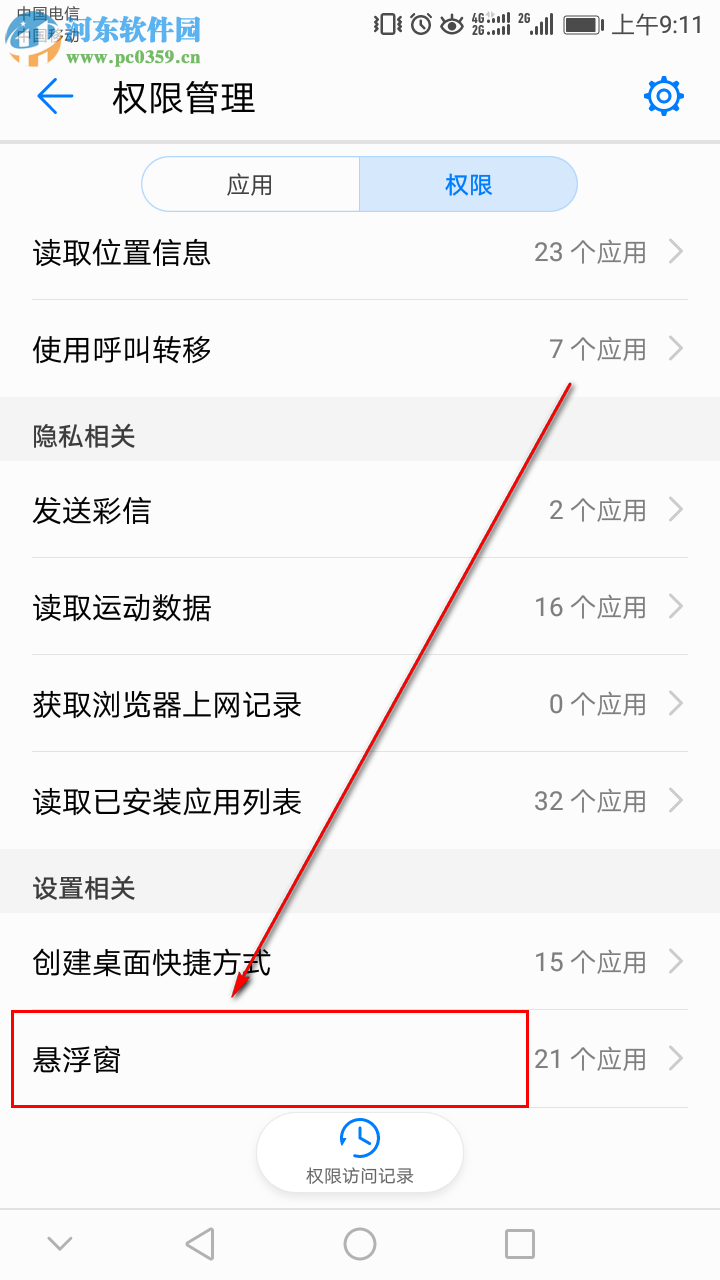Open 读取位置信息 app list chevron
Viewport: 720px width, 1280px height.
click(676, 252)
